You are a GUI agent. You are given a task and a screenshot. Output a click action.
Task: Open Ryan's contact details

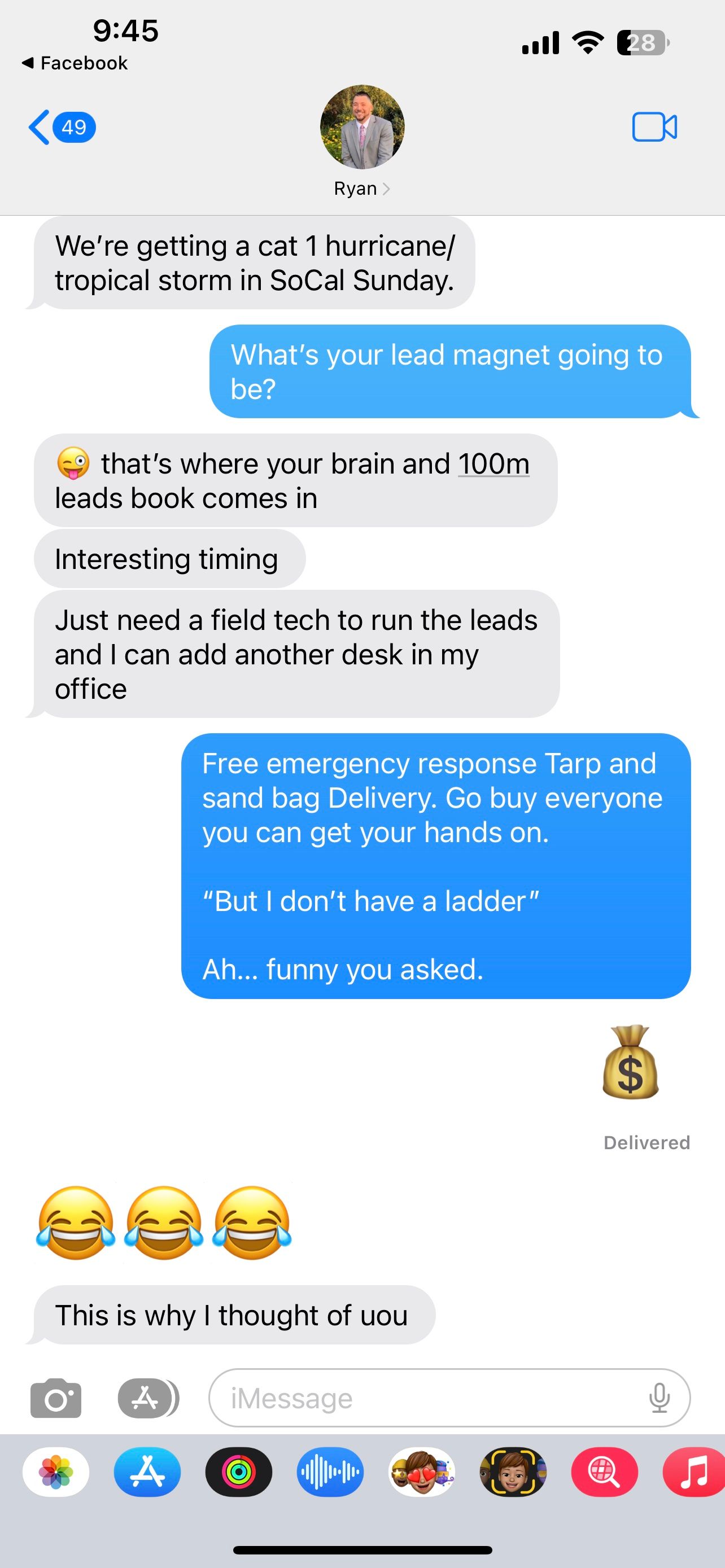[361, 189]
